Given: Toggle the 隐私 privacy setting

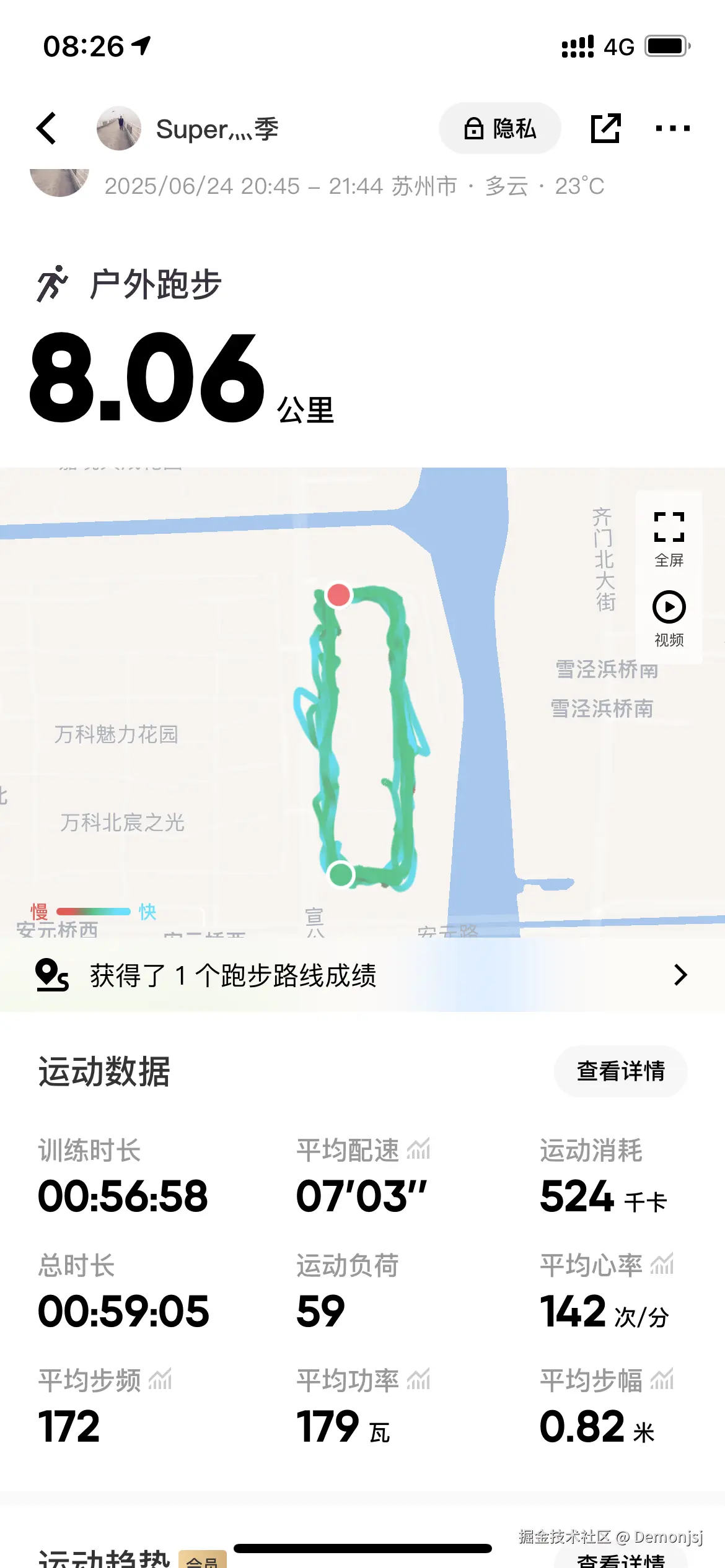Looking at the screenshot, I should pos(499,128).
